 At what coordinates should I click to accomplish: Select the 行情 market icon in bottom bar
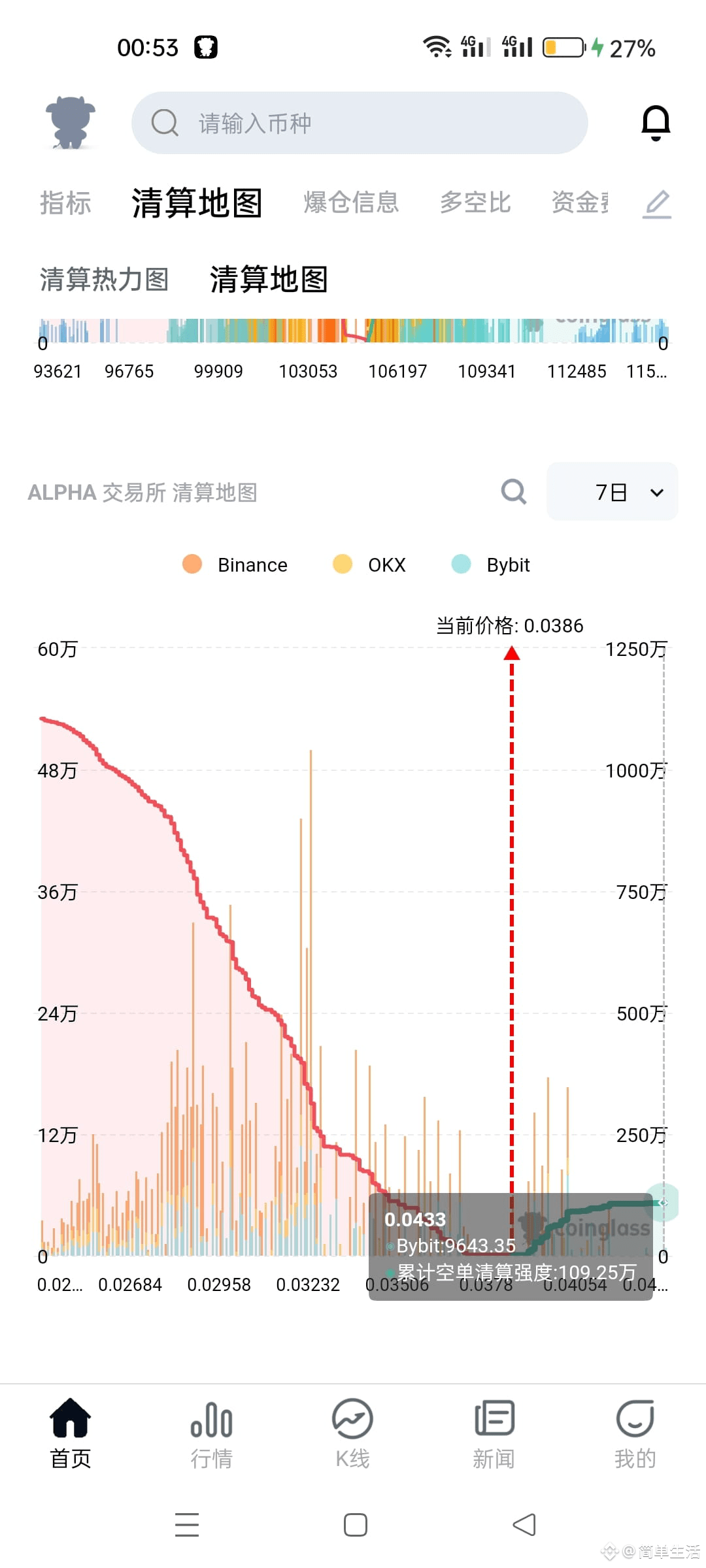point(212,1431)
